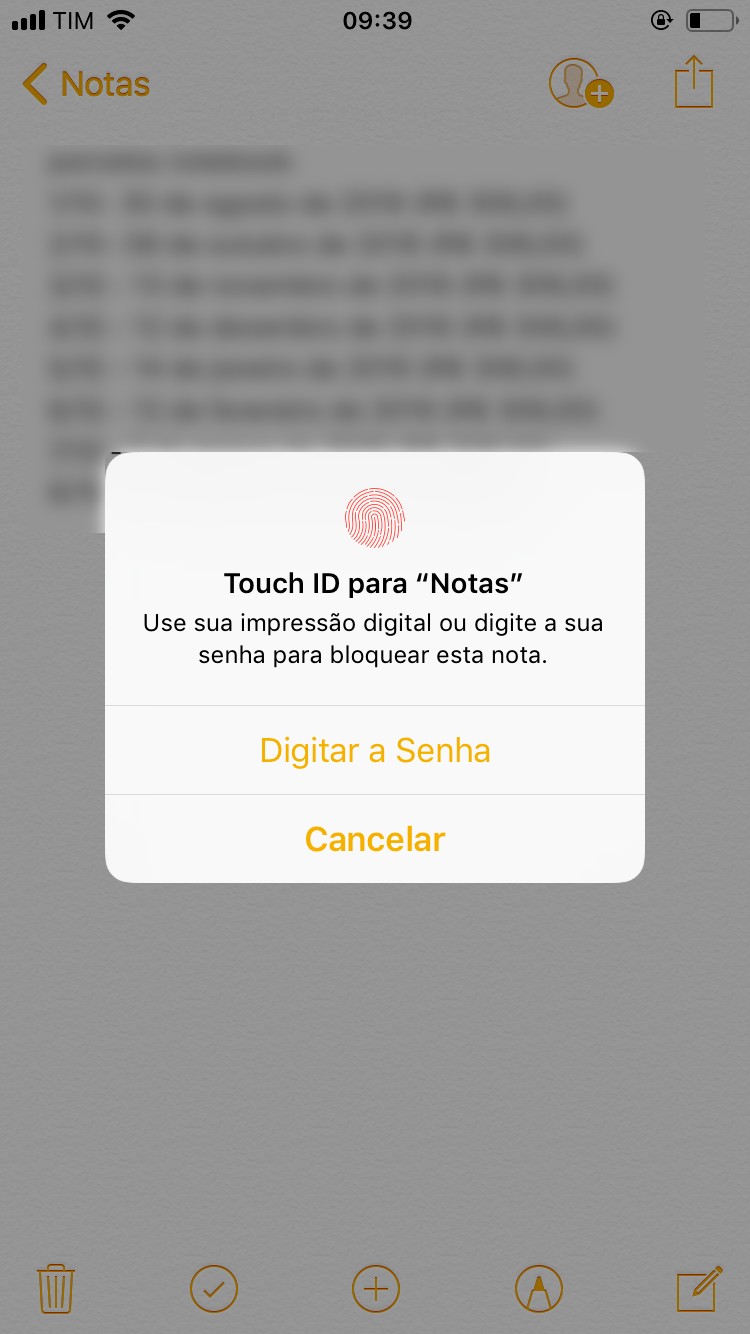The width and height of the screenshot is (750, 1334).
Task: Open the add people icon
Action: pyautogui.click(x=580, y=84)
